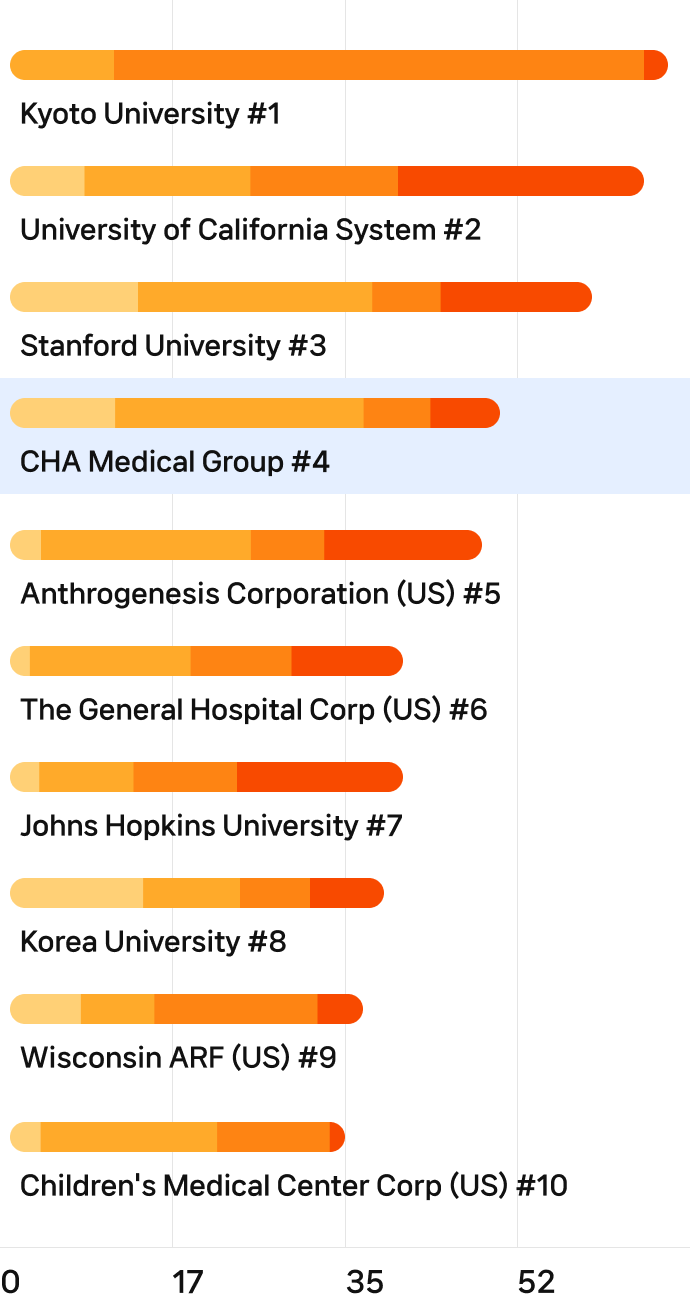Open University of California System #2 entry
This screenshot has height=1296, width=690.
[x=345, y=204]
